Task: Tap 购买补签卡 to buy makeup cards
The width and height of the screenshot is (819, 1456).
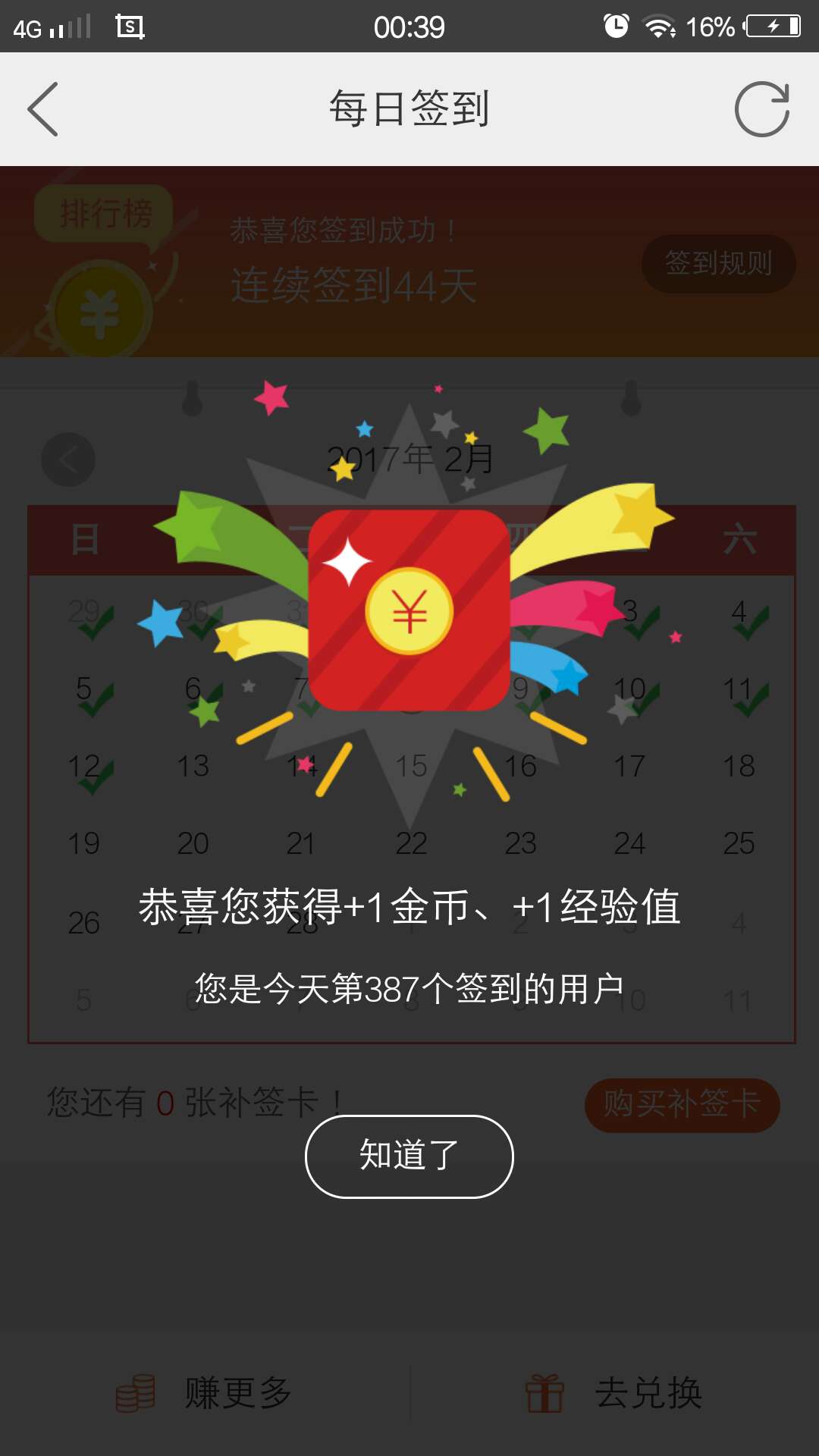Action: 682,1104
